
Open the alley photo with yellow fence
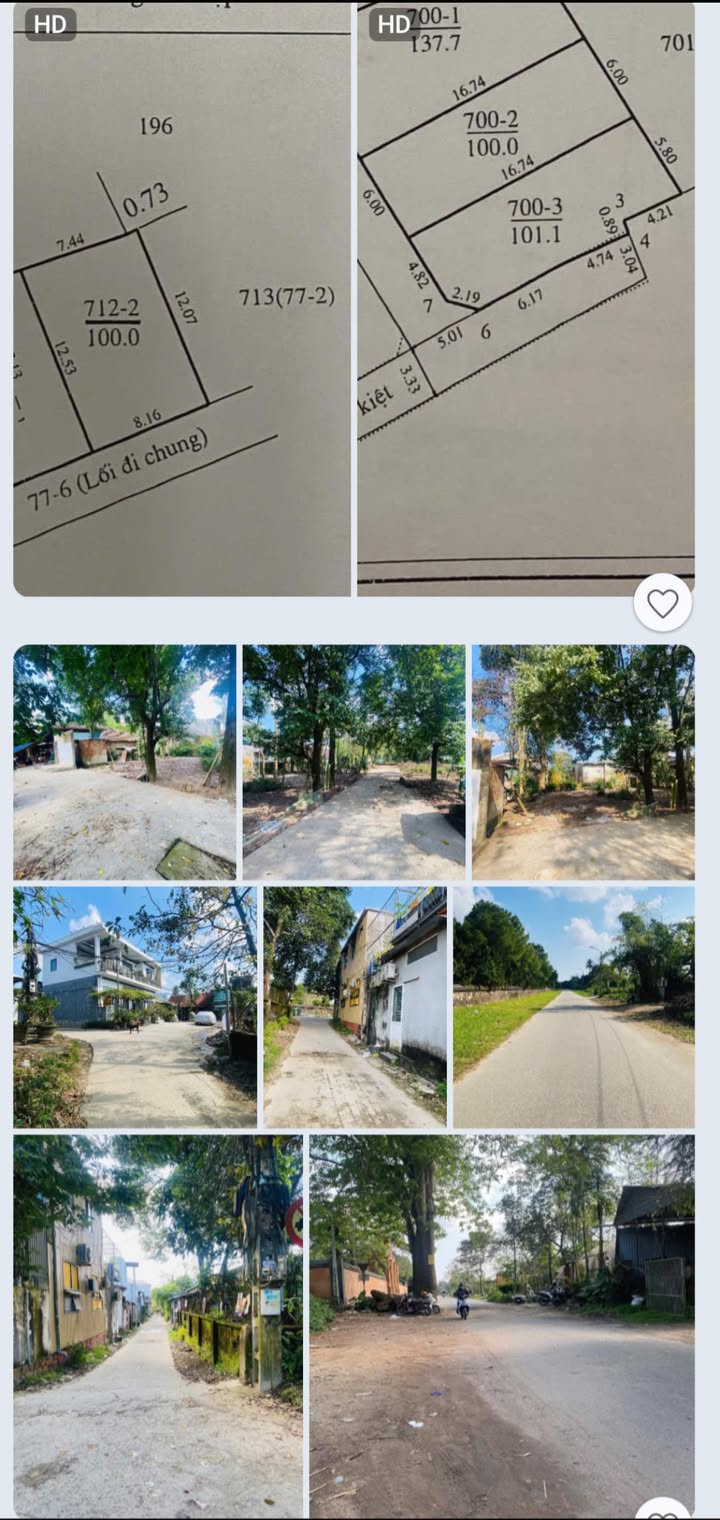coord(158,1326)
